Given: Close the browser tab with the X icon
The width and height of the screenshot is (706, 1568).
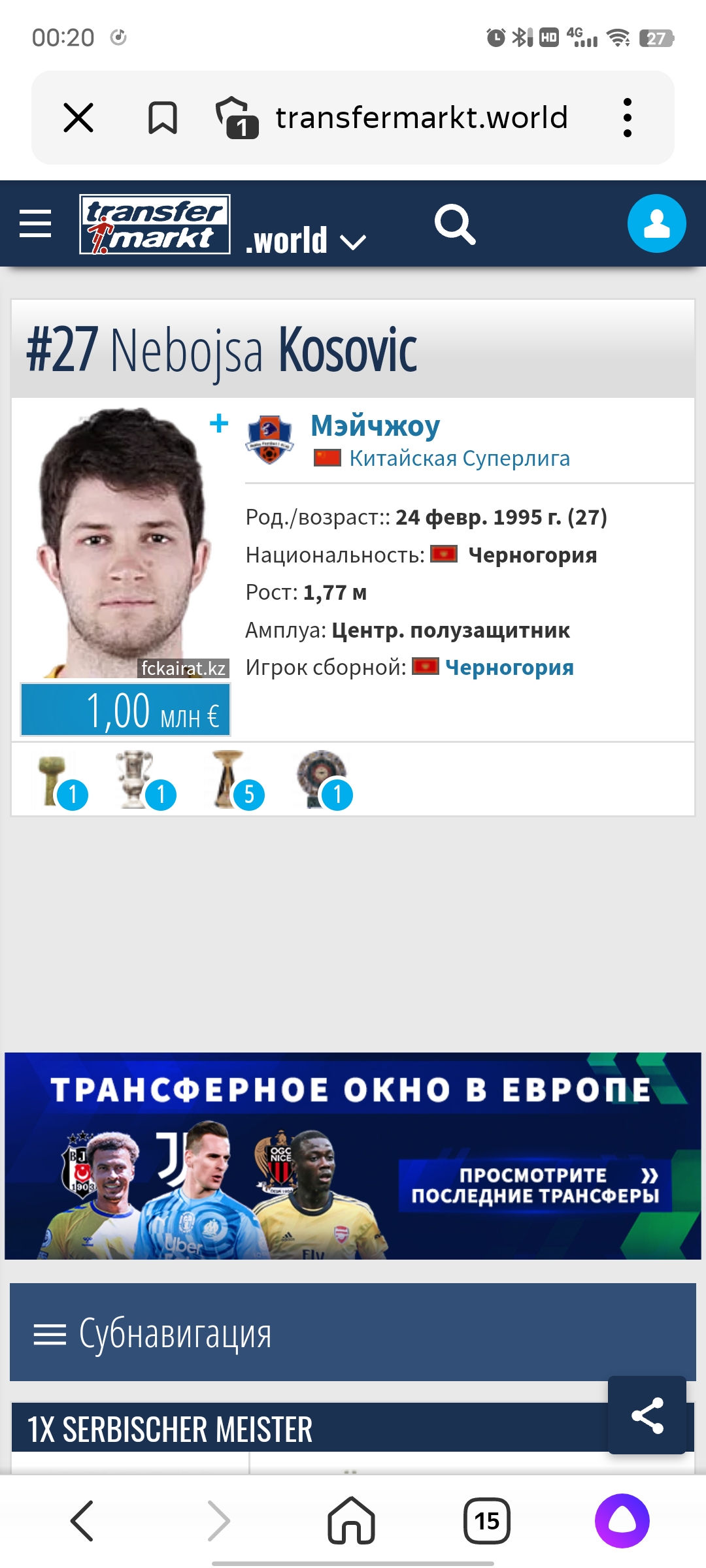Looking at the screenshot, I should pyautogui.click(x=78, y=118).
